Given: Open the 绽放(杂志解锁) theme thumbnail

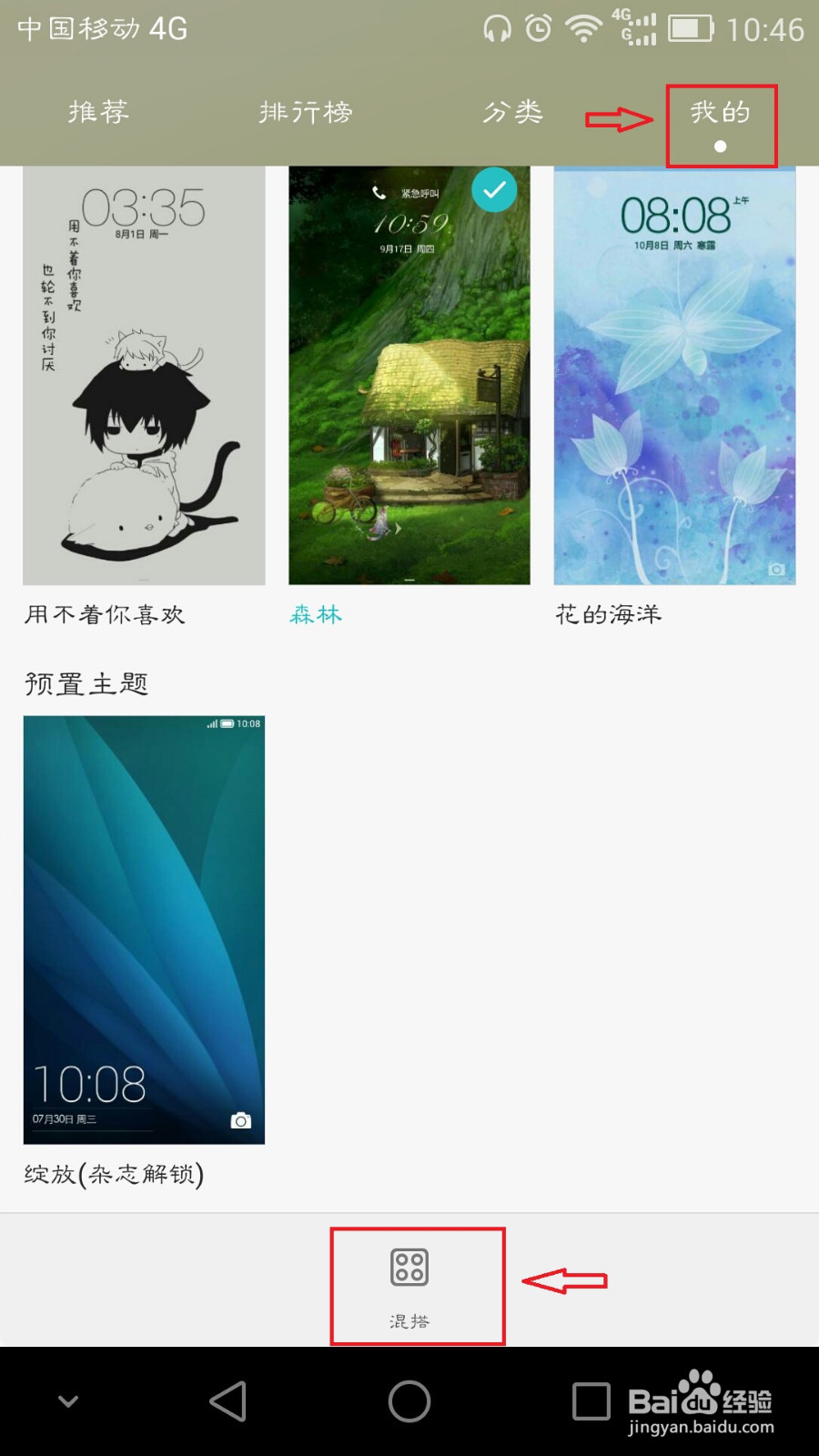Looking at the screenshot, I should pos(143,928).
